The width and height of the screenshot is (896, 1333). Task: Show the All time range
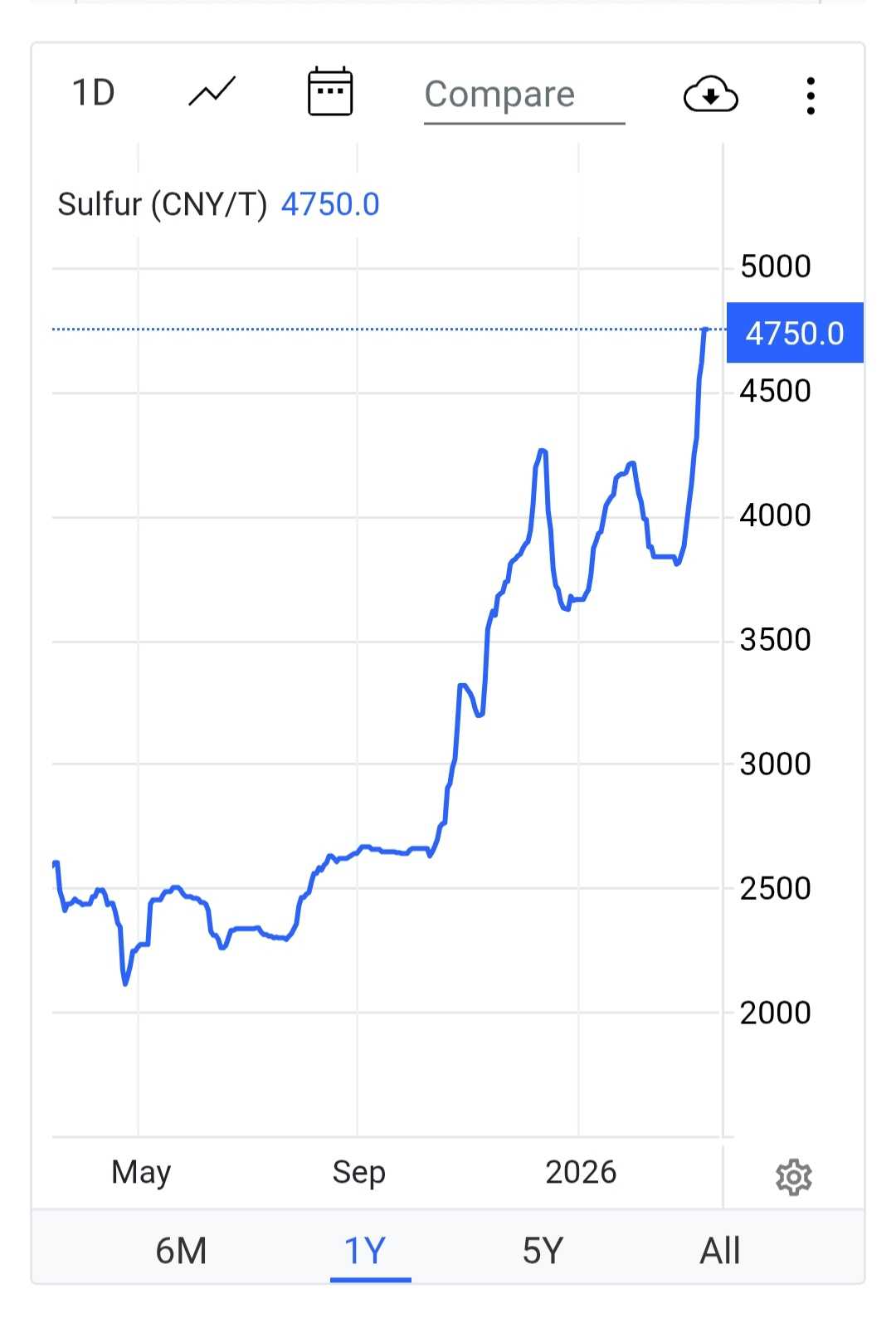[x=719, y=1250]
